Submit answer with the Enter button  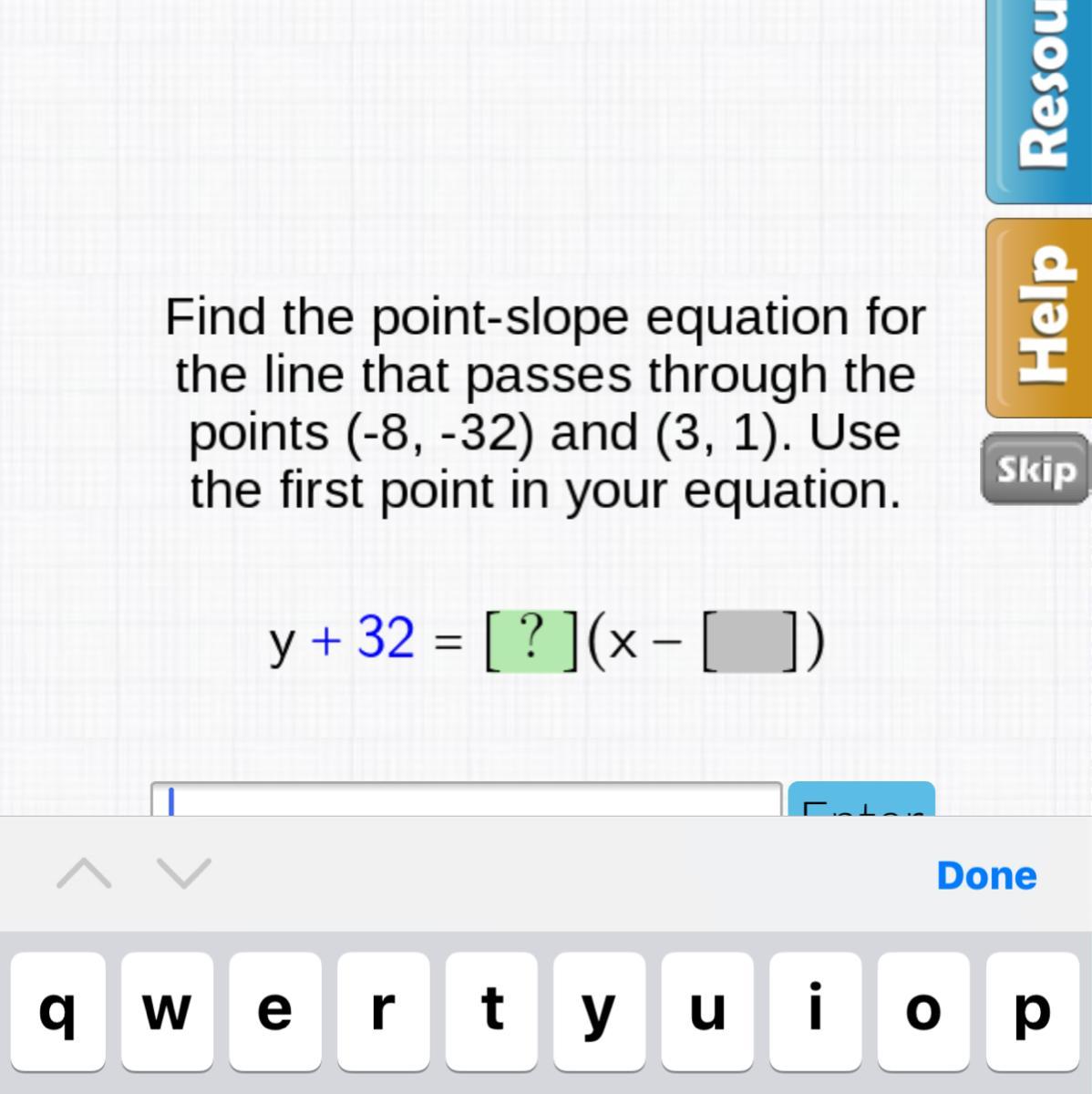pyautogui.click(x=861, y=800)
